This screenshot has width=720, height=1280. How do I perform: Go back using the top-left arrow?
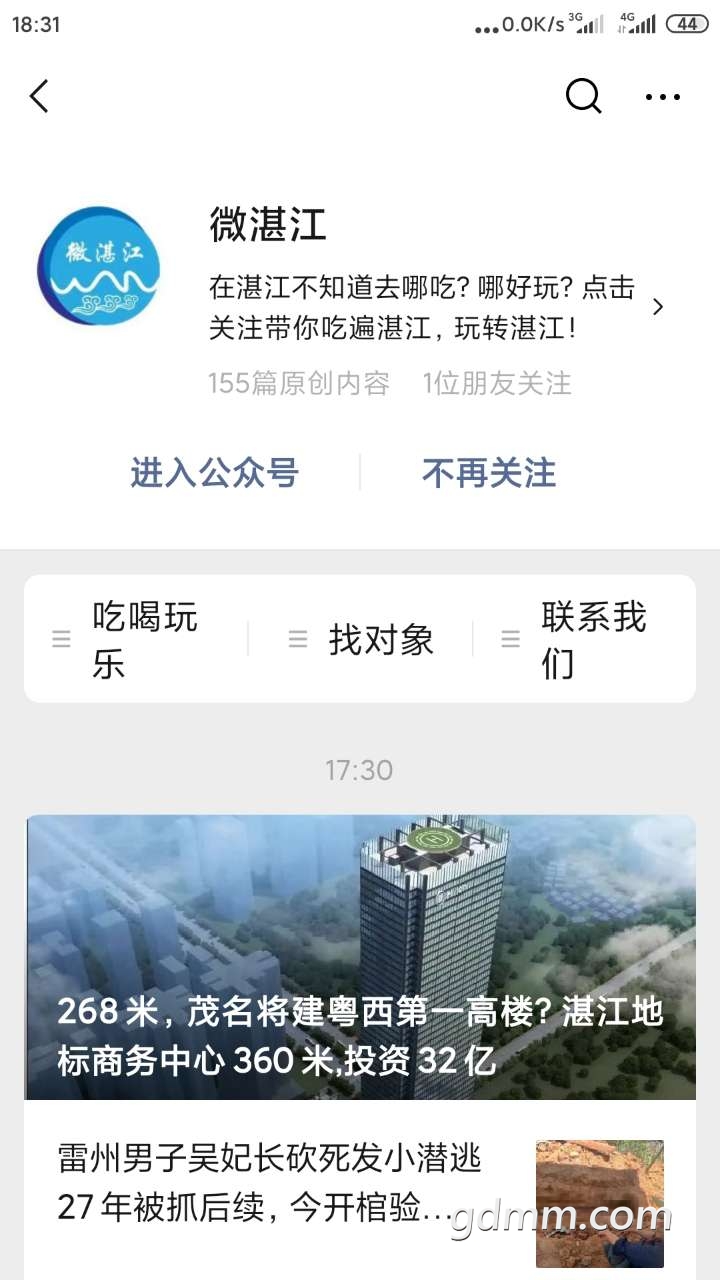(39, 97)
